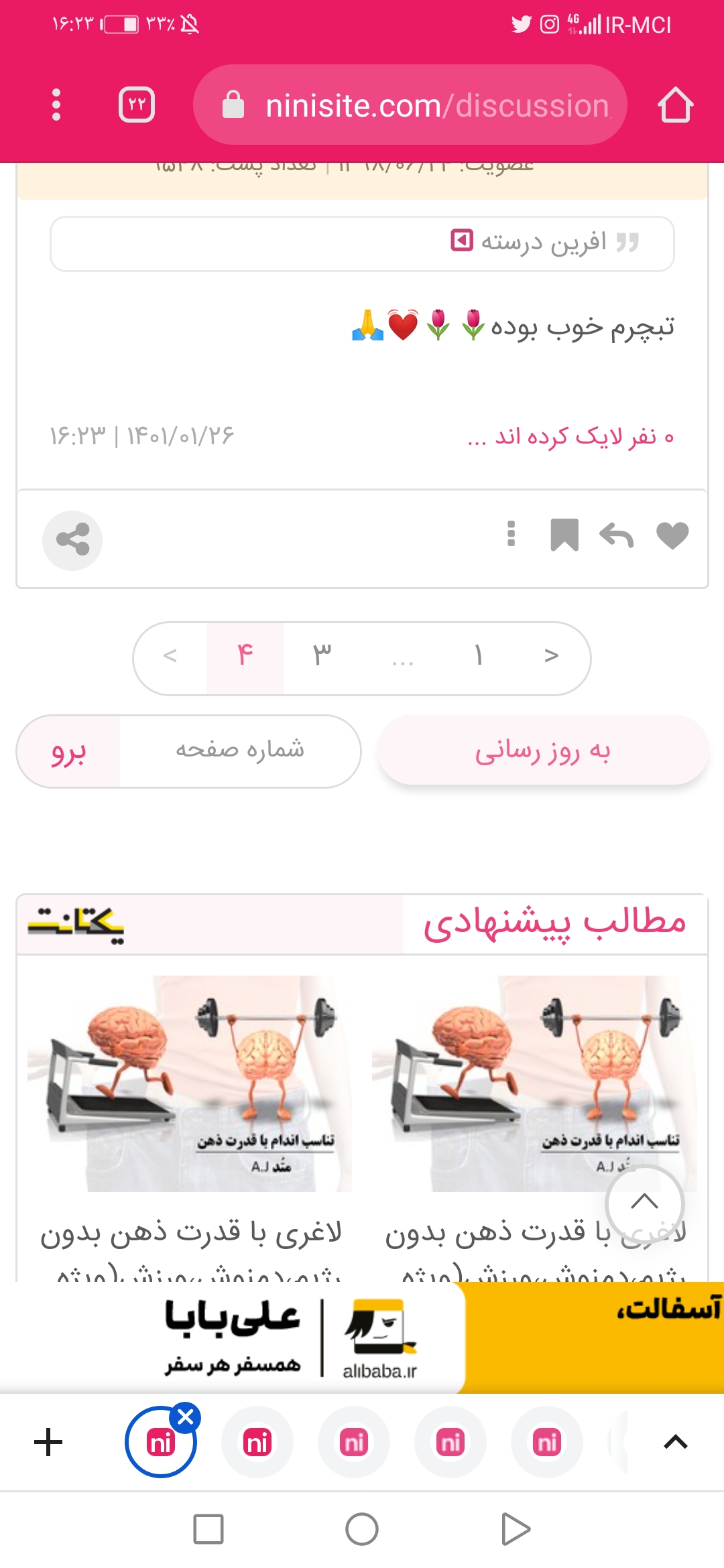Bookmark this post
The height and width of the screenshot is (1568, 724).
[564, 535]
